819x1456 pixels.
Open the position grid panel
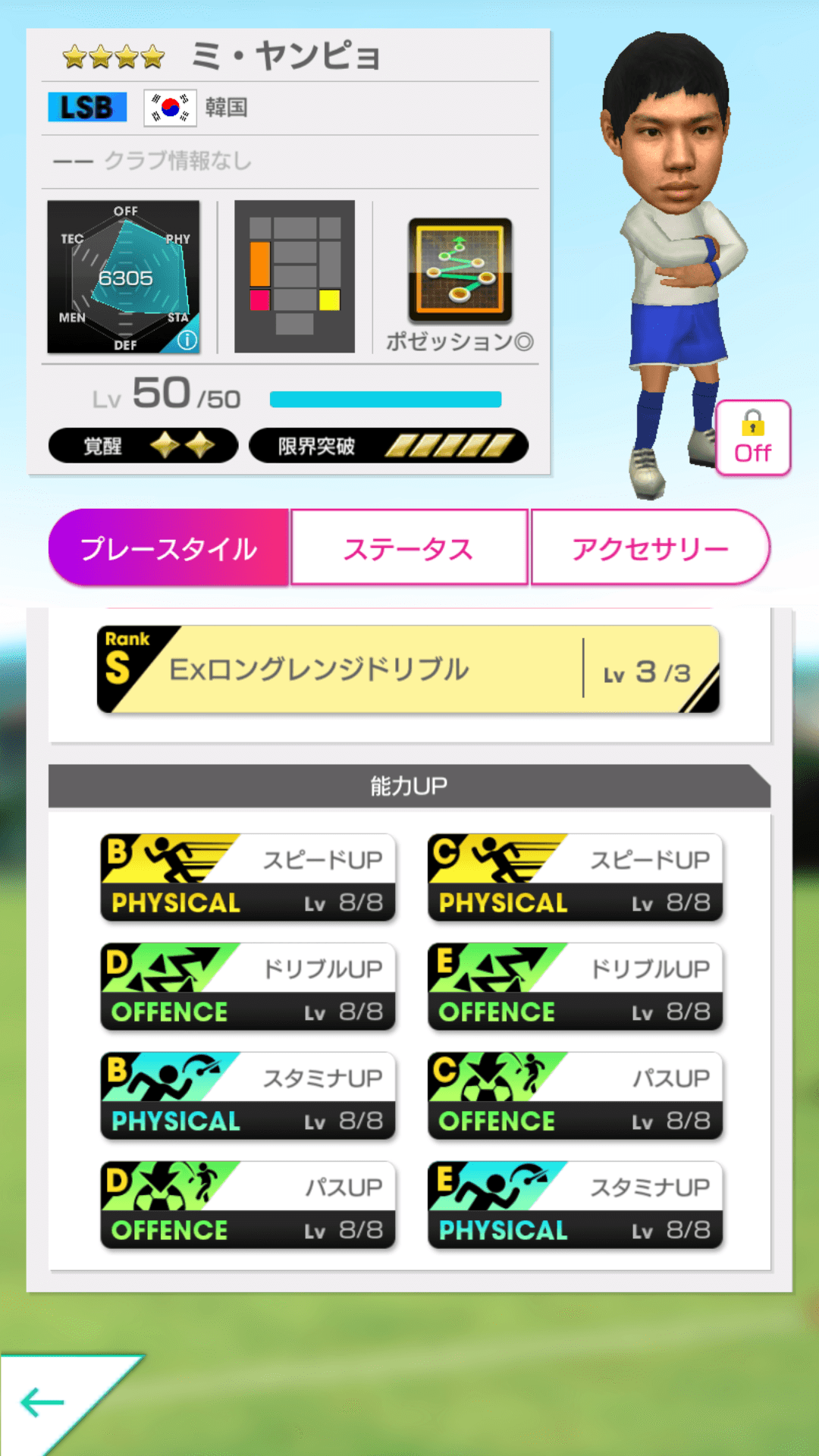(x=296, y=275)
